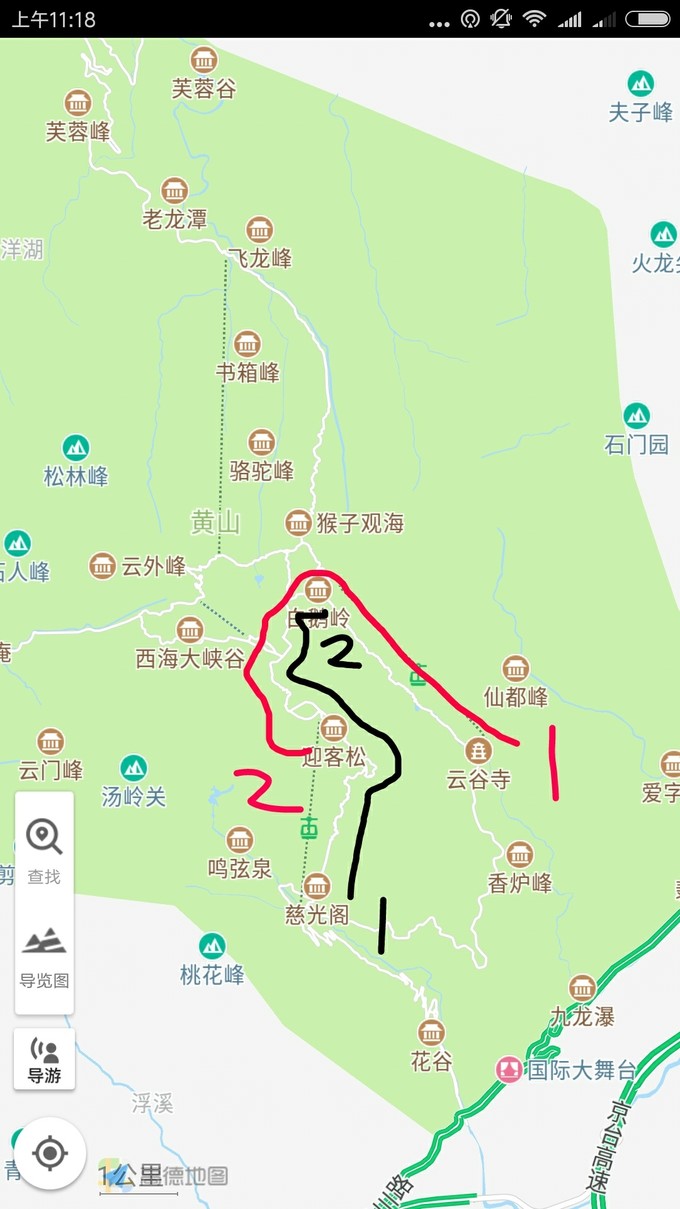Center the map on my location
Viewport: 680px width, 1209px height.
(49, 1154)
